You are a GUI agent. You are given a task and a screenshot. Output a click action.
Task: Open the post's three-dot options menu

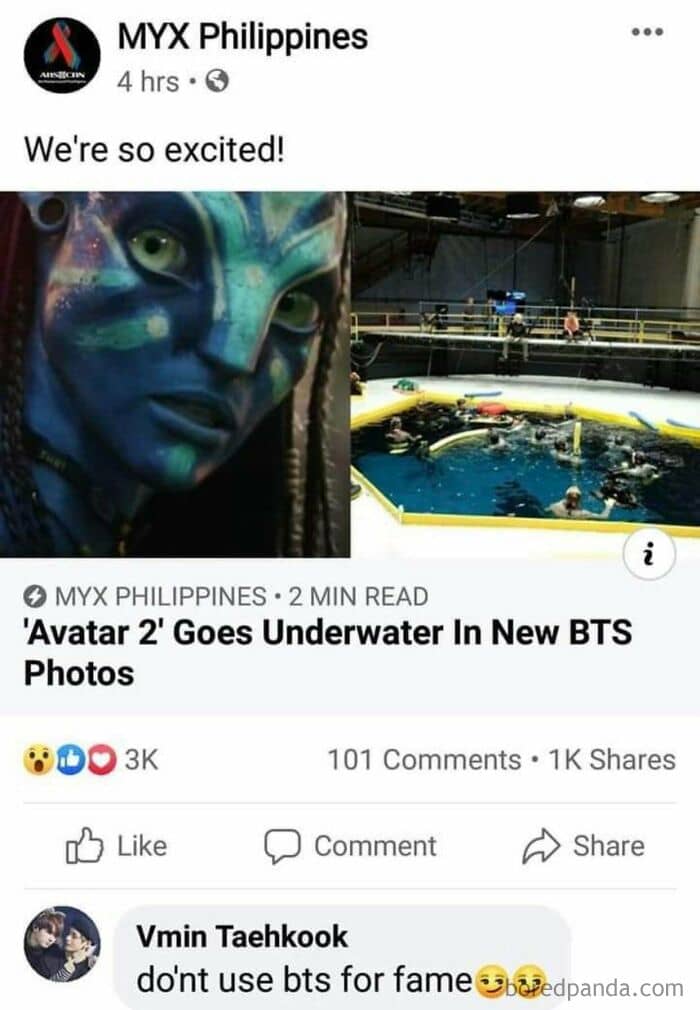pos(647,32)
